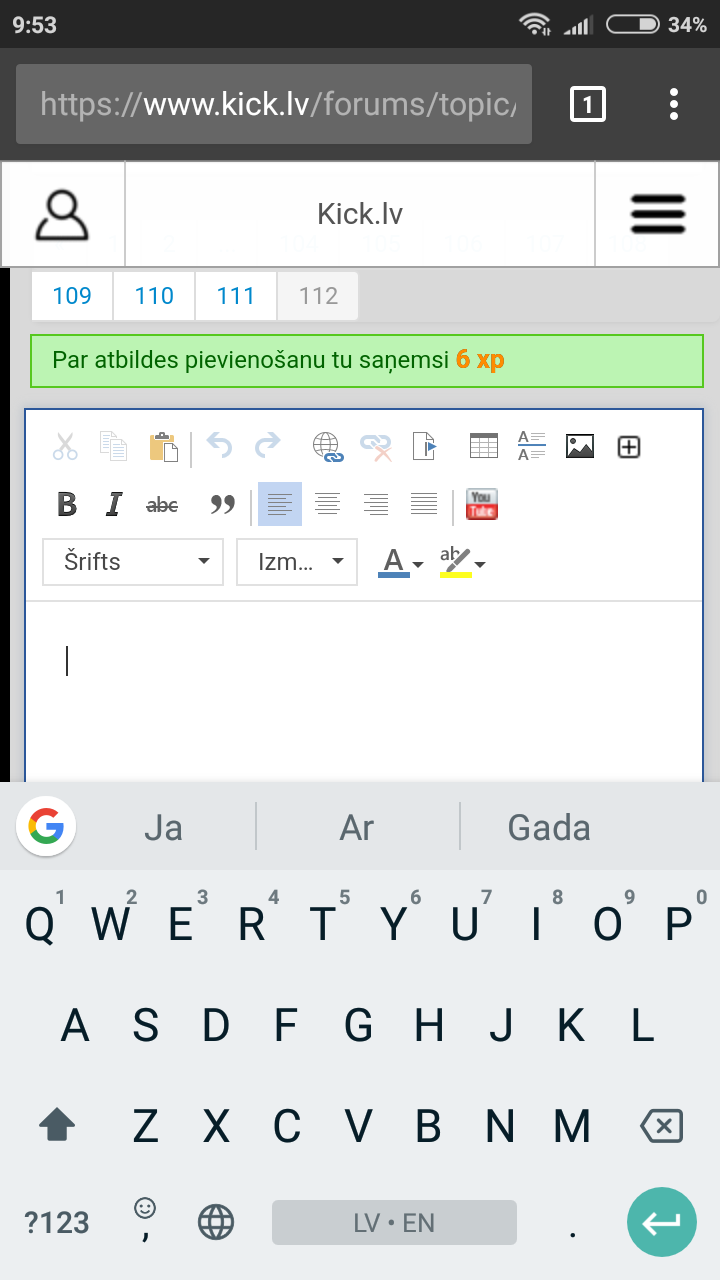Screen dimensions: 720x1280
Task: Go to page 109
Action: point(72,296)
